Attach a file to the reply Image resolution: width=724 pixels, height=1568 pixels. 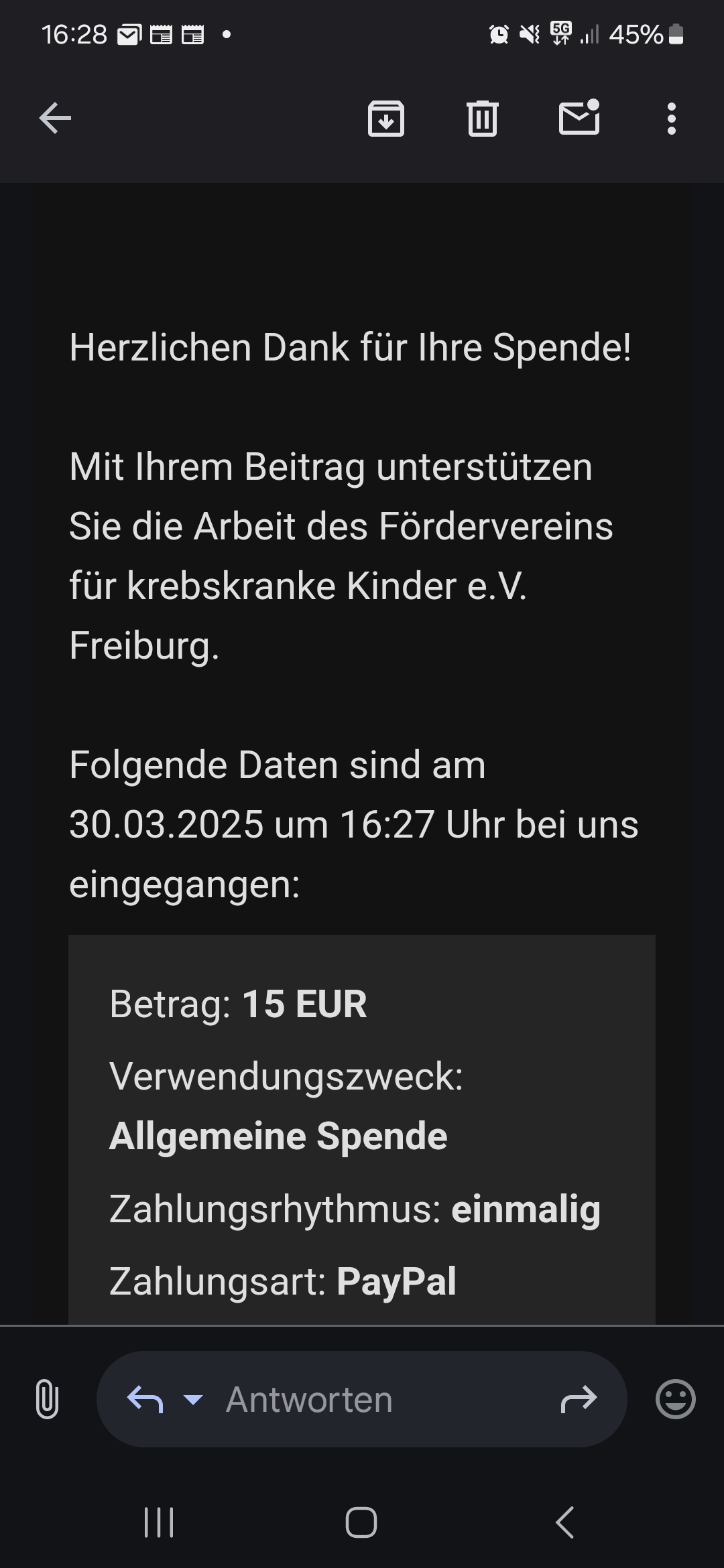coord(47,1399)
